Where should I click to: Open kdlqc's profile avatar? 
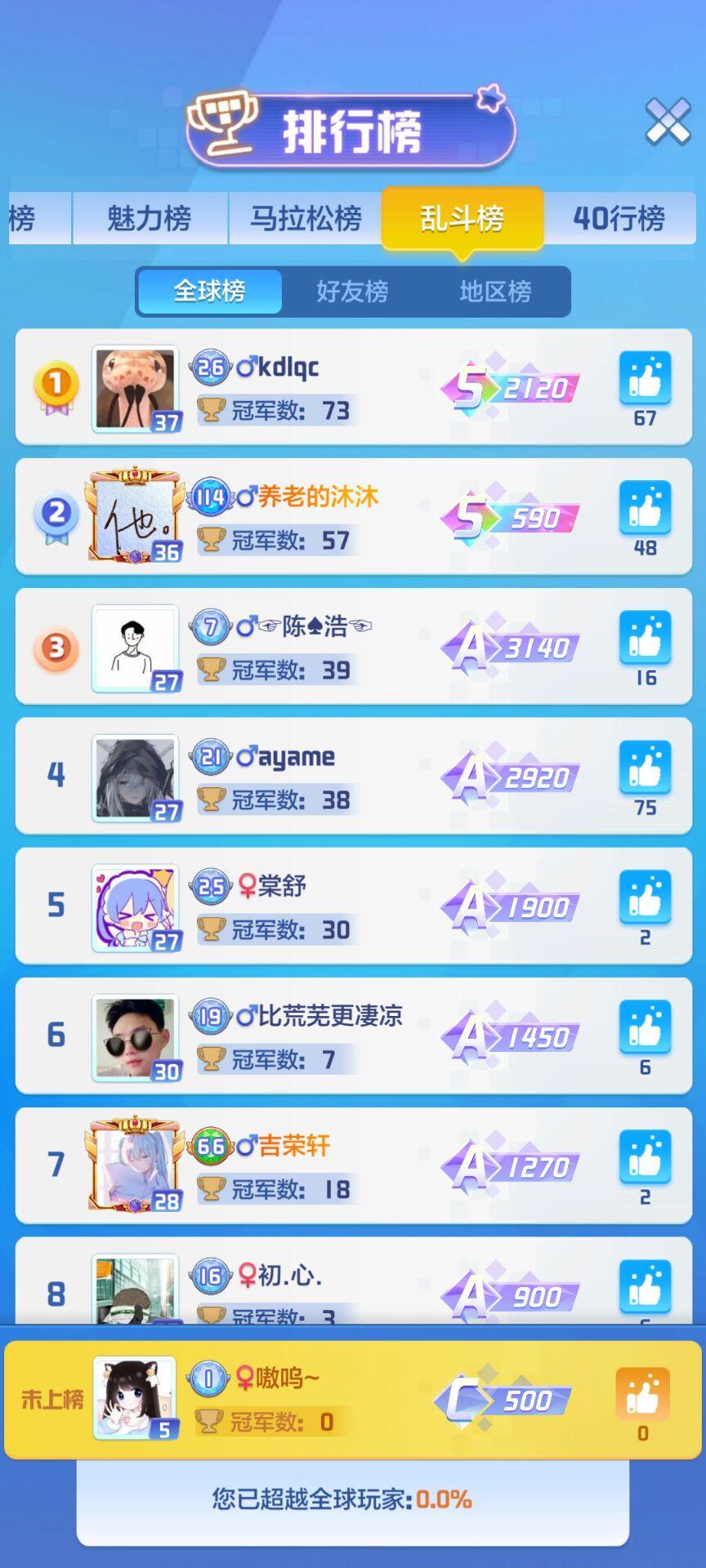click(x=136, y=388)
